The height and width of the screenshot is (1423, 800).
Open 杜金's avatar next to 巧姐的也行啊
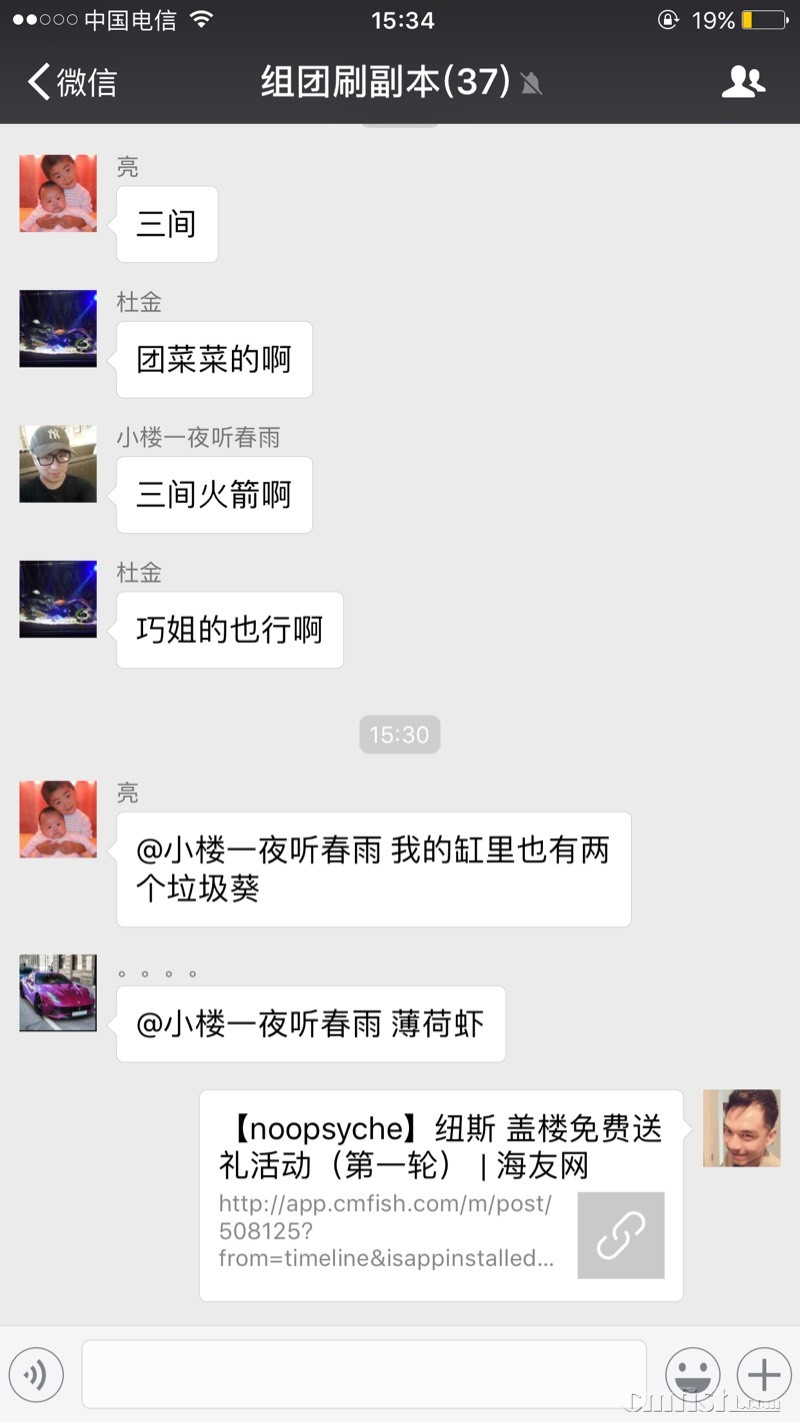(58, 599)
